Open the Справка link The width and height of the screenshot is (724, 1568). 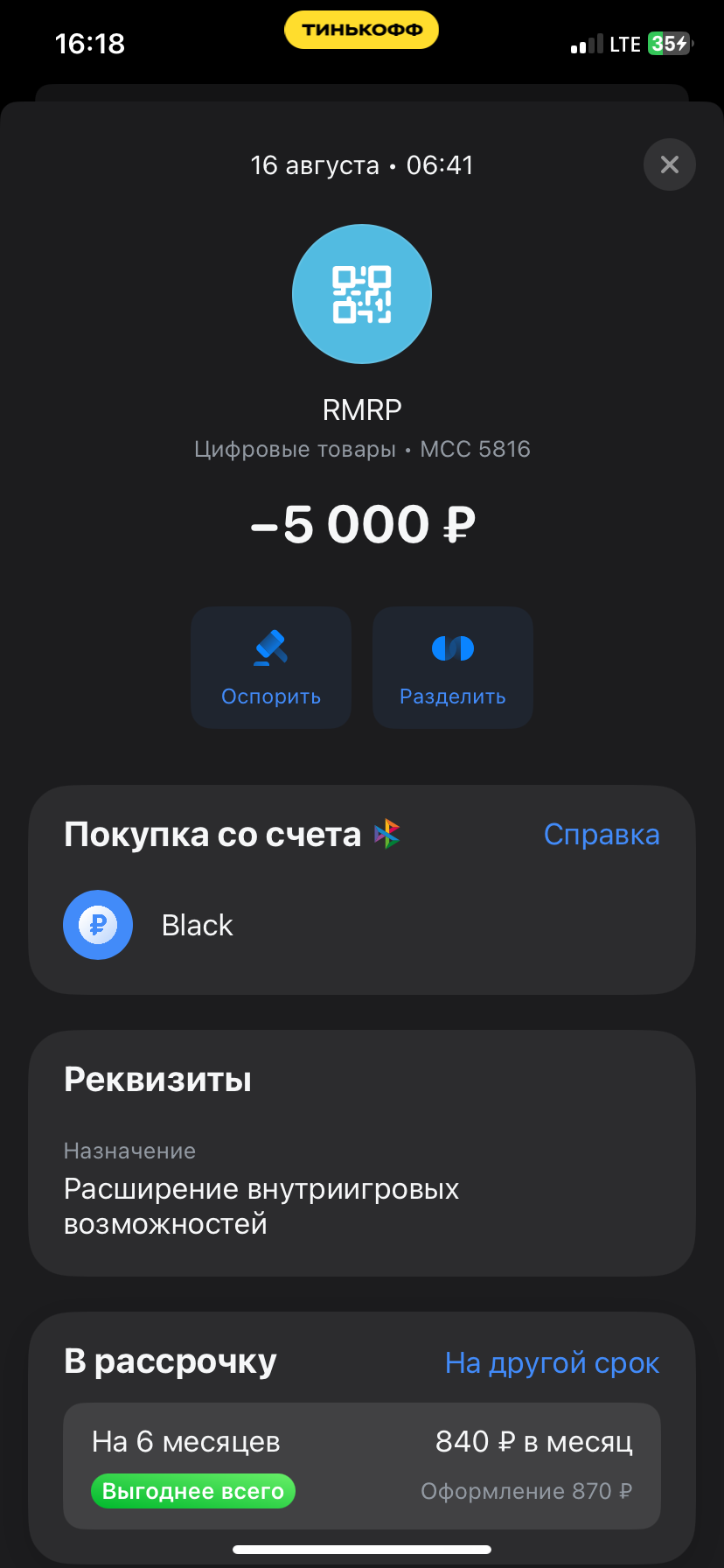click(x=602, y=835)
